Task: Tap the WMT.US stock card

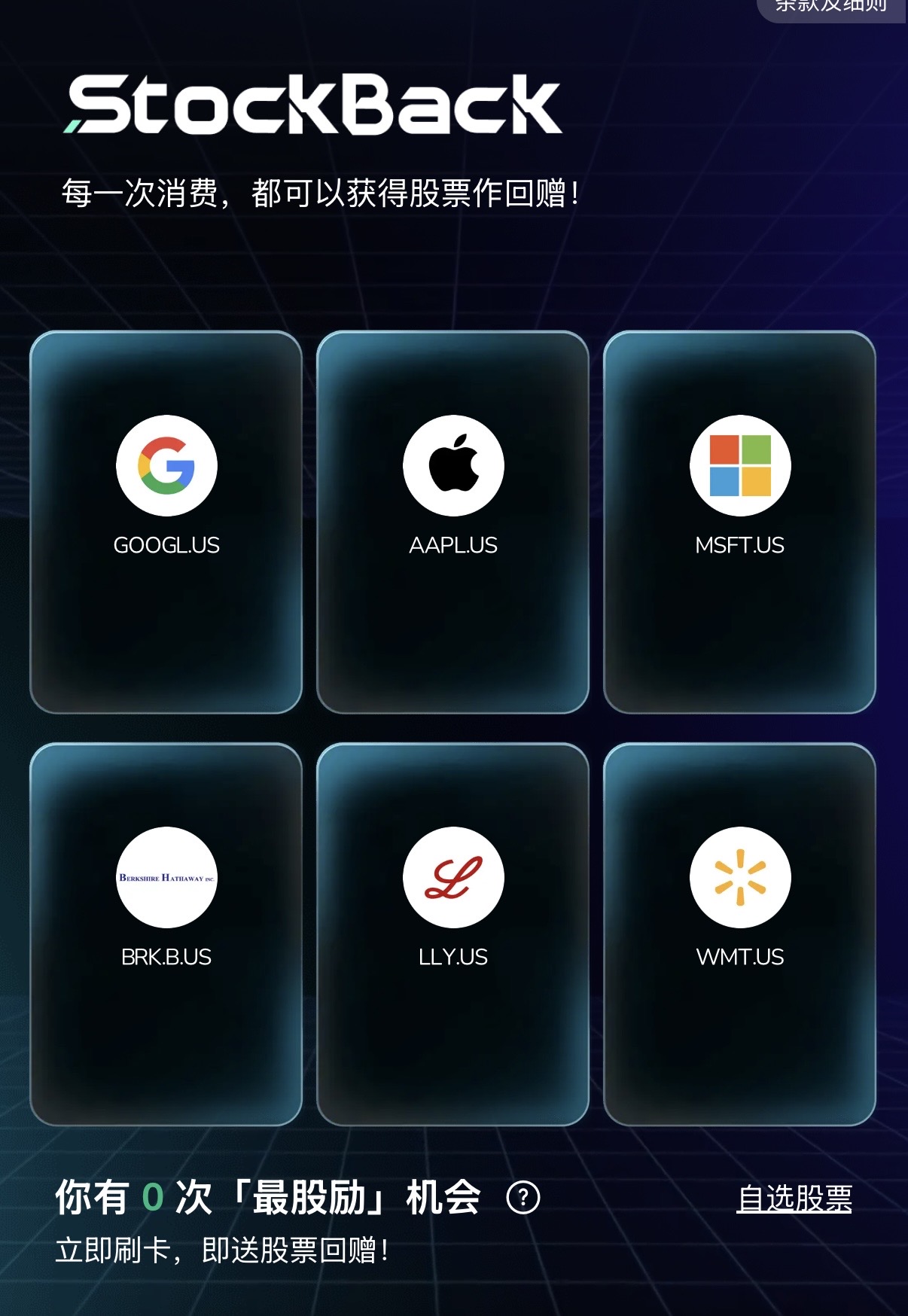Action: click(x=739, y=934)
